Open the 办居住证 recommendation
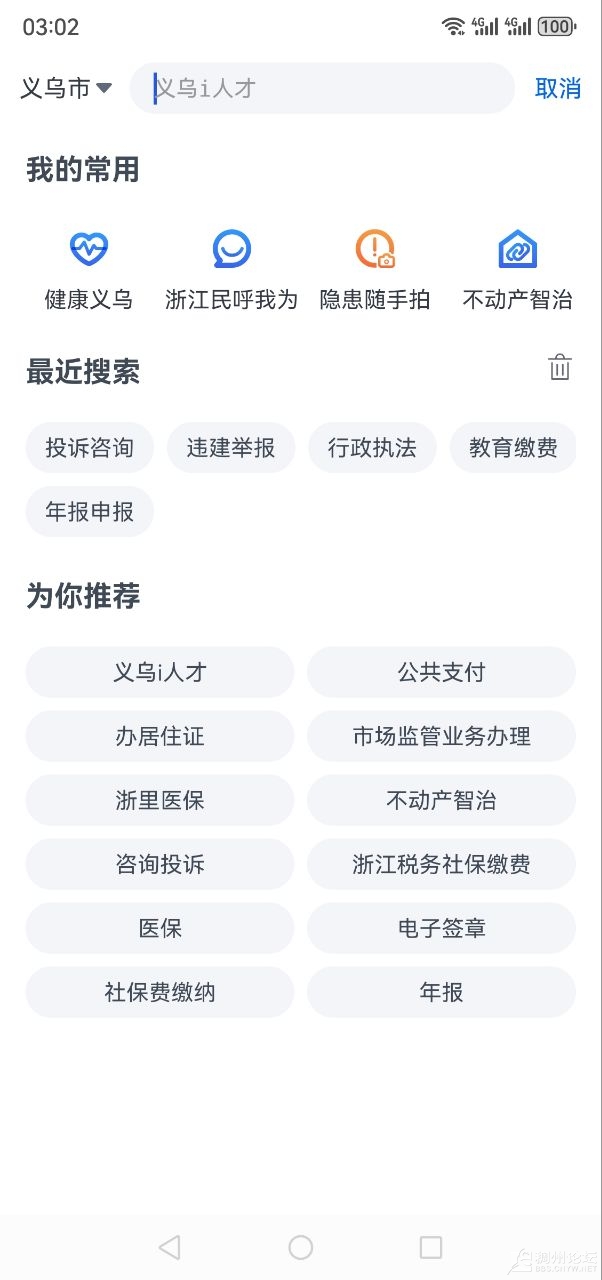The image size is (602, 1280). 160,736
